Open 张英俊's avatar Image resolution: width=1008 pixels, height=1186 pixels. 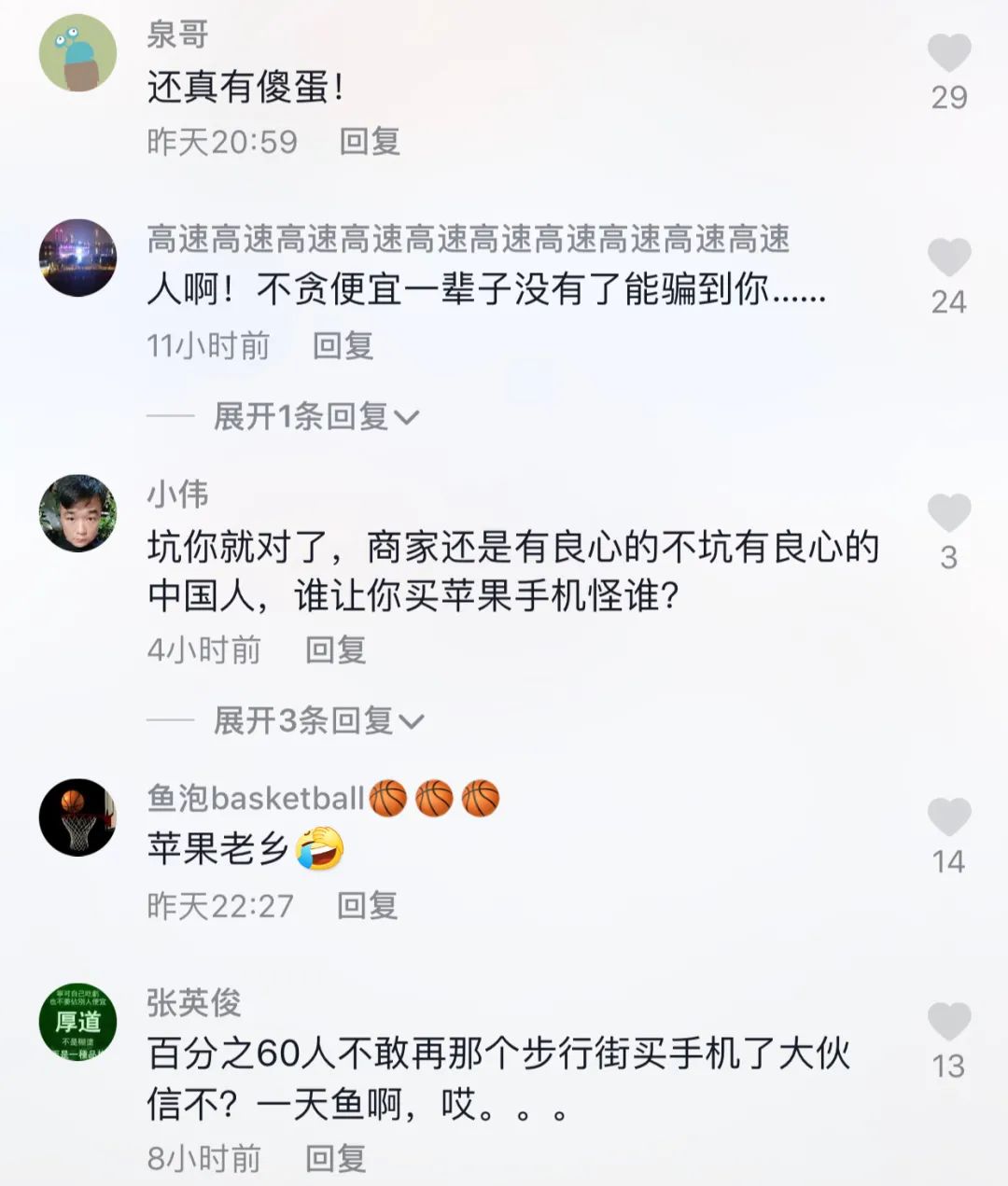coord(77,1022)
